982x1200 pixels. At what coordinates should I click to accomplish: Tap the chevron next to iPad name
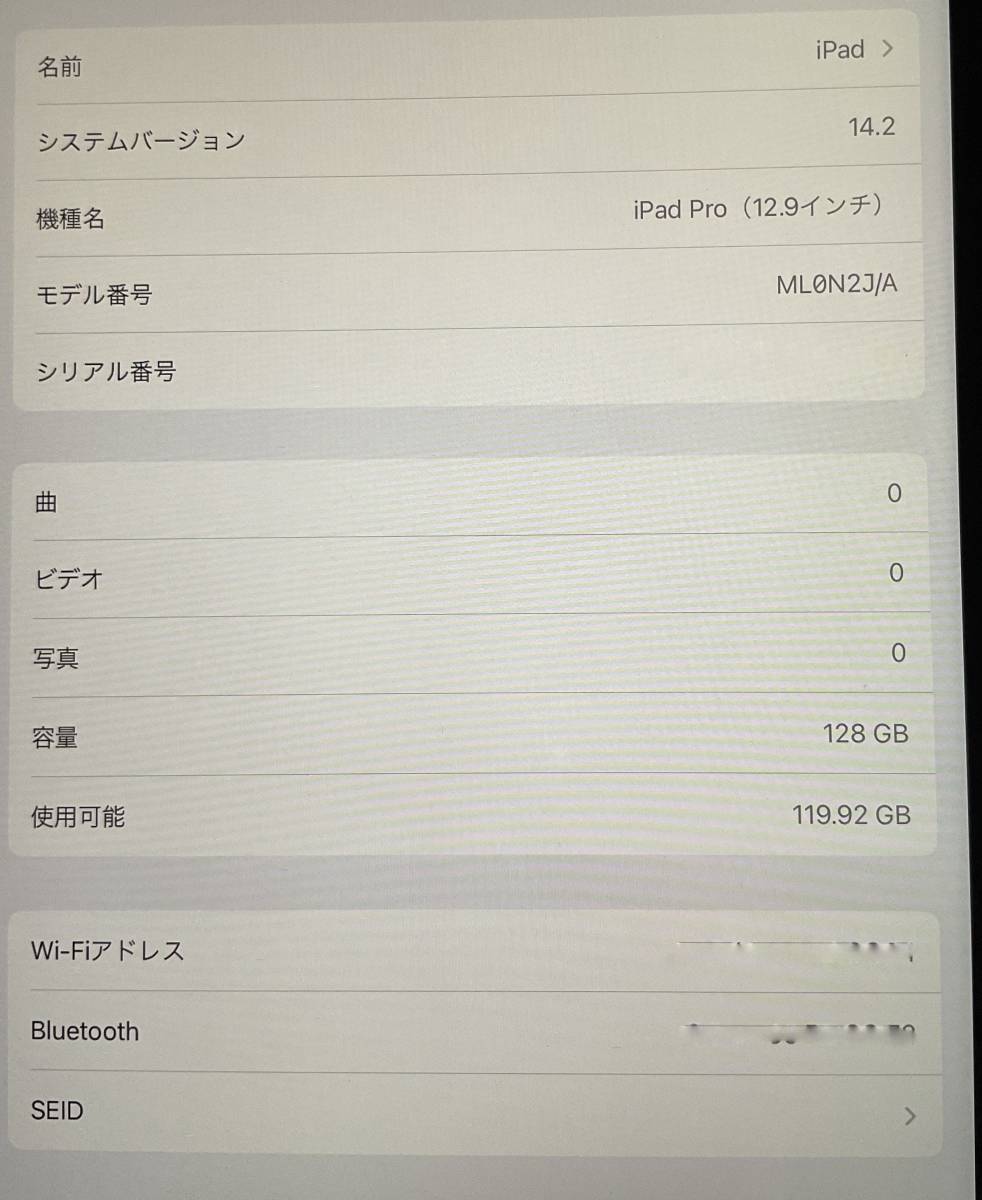click(886, 49)
